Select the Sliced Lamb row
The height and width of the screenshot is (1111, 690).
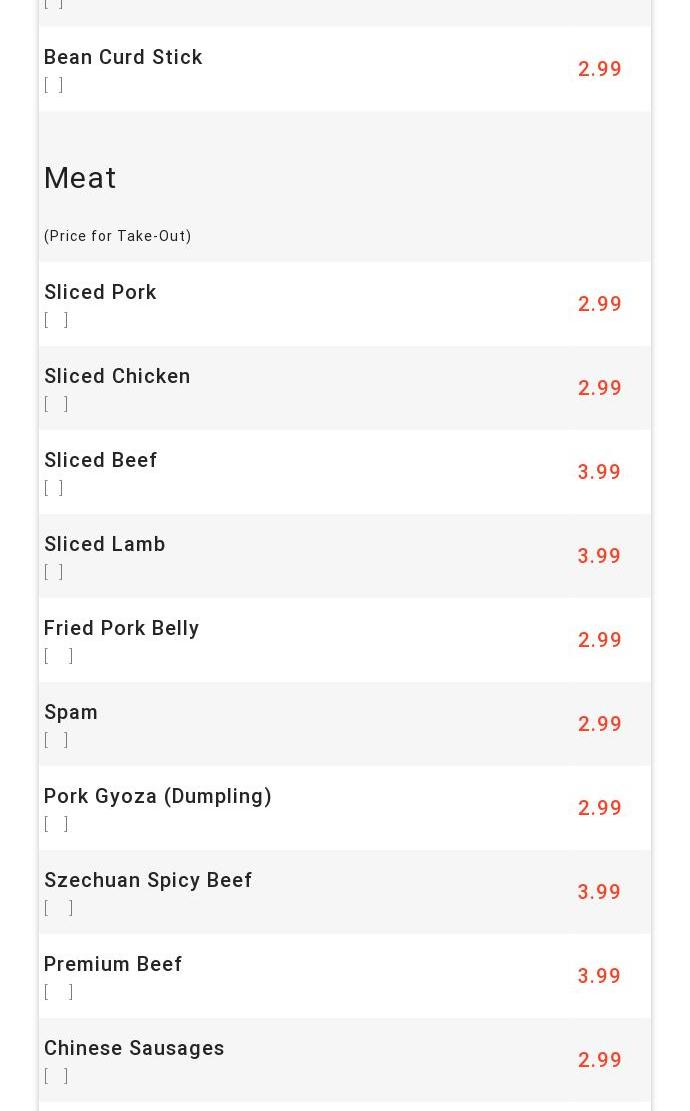[x=344, y=556]
